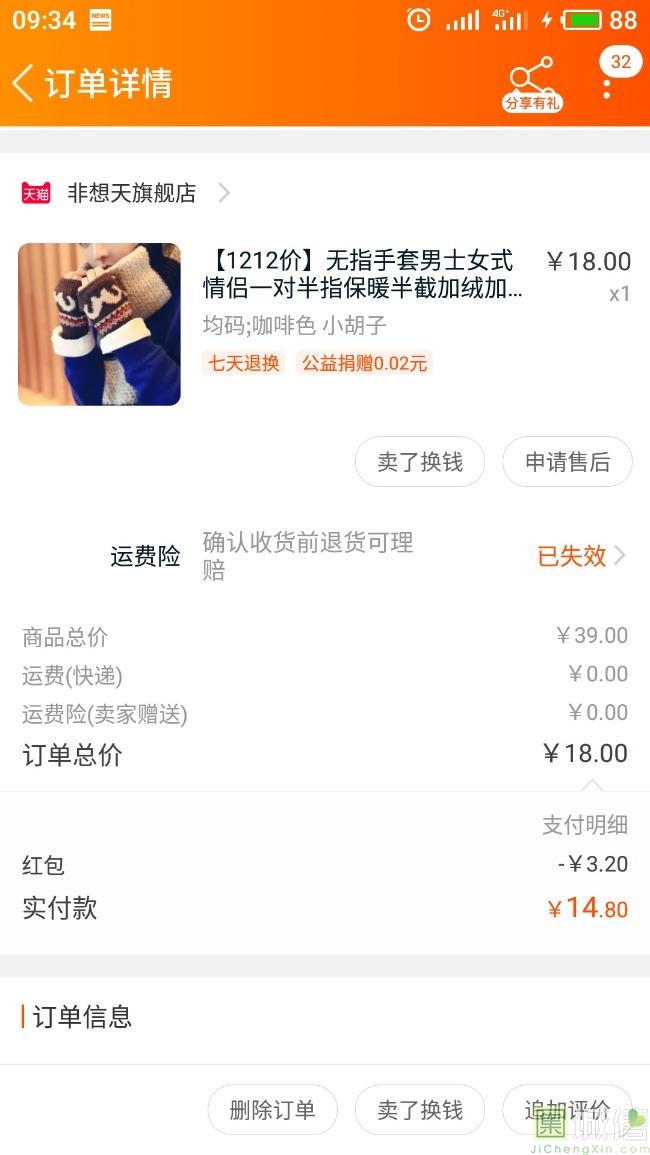The width and height of the screenshot is (650, 1155).
Task: Tap 删除订单 to delete this order
Action: pos(273,1109)
